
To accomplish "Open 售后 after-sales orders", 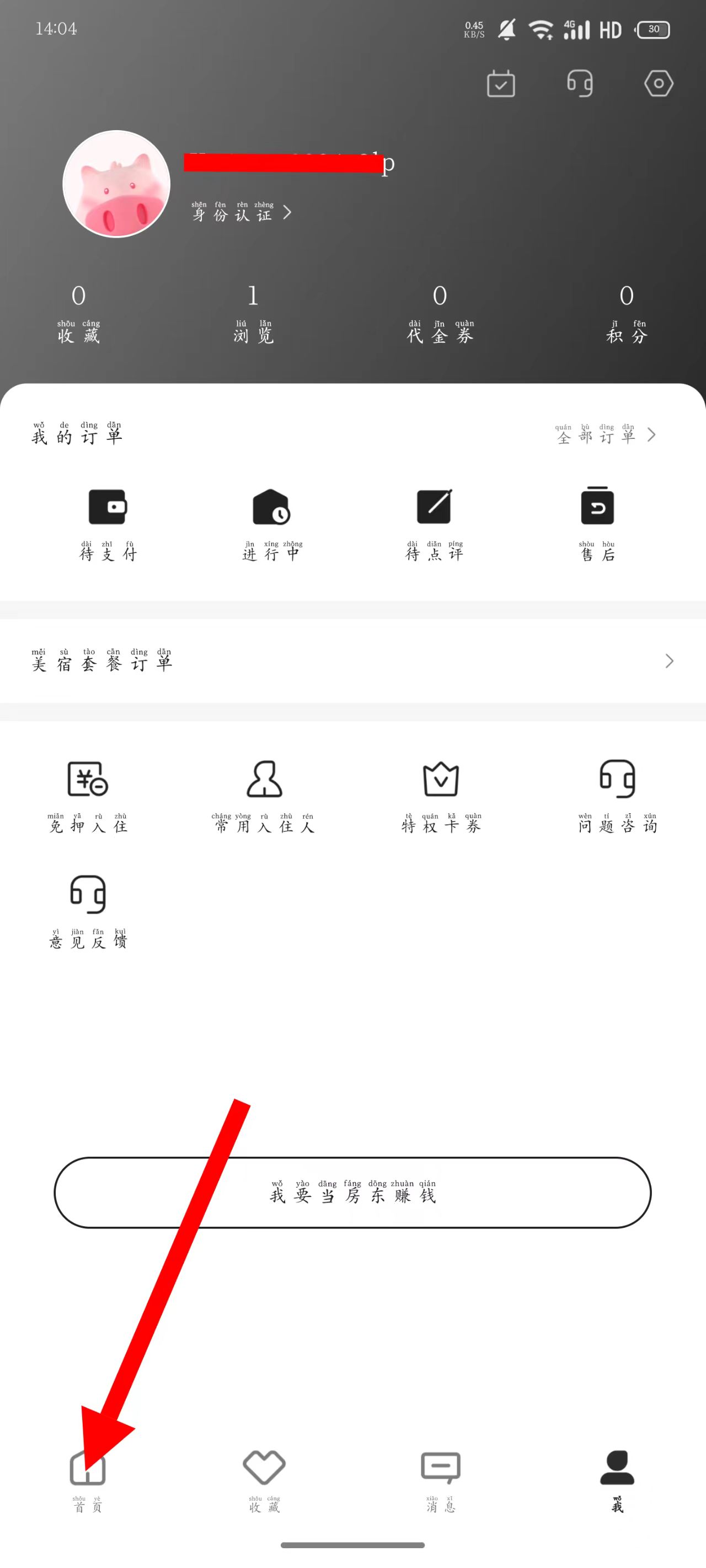I will coord(597,523).
